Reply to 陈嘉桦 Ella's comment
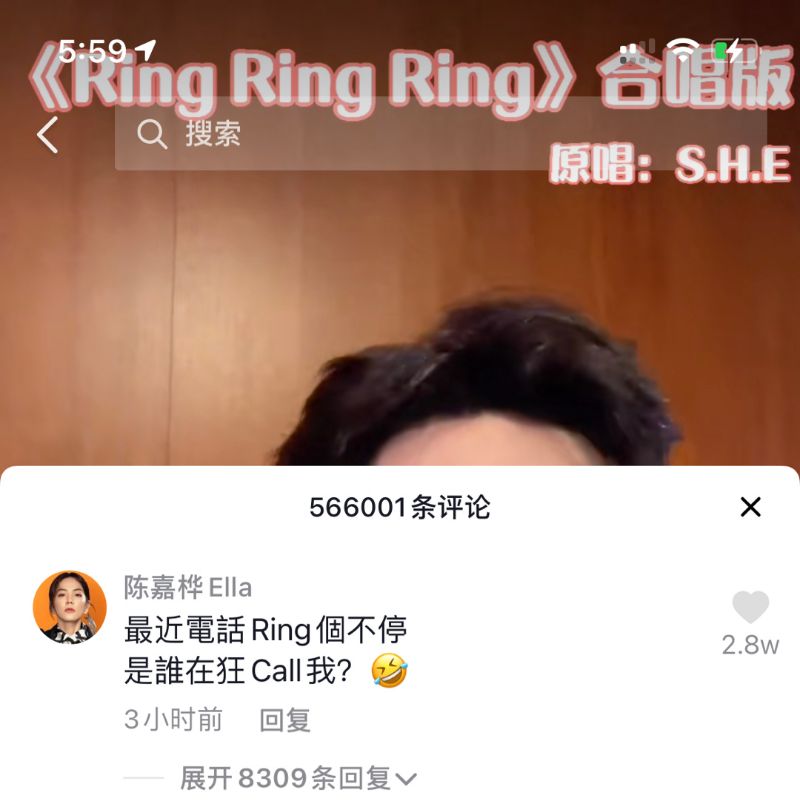 click(x=285, y=720)
